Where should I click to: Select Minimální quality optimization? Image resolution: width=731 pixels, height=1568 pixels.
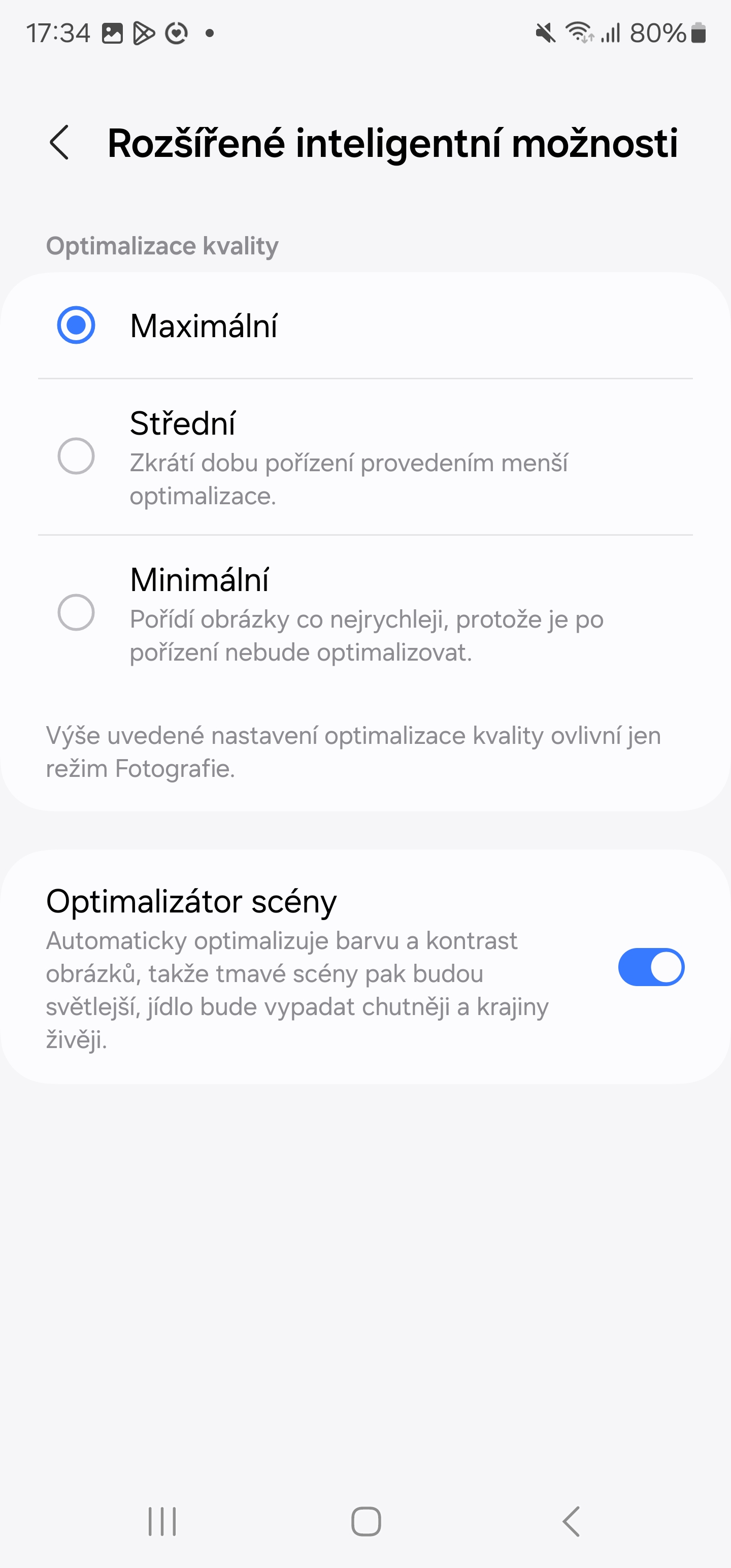[x=76, y=612]
